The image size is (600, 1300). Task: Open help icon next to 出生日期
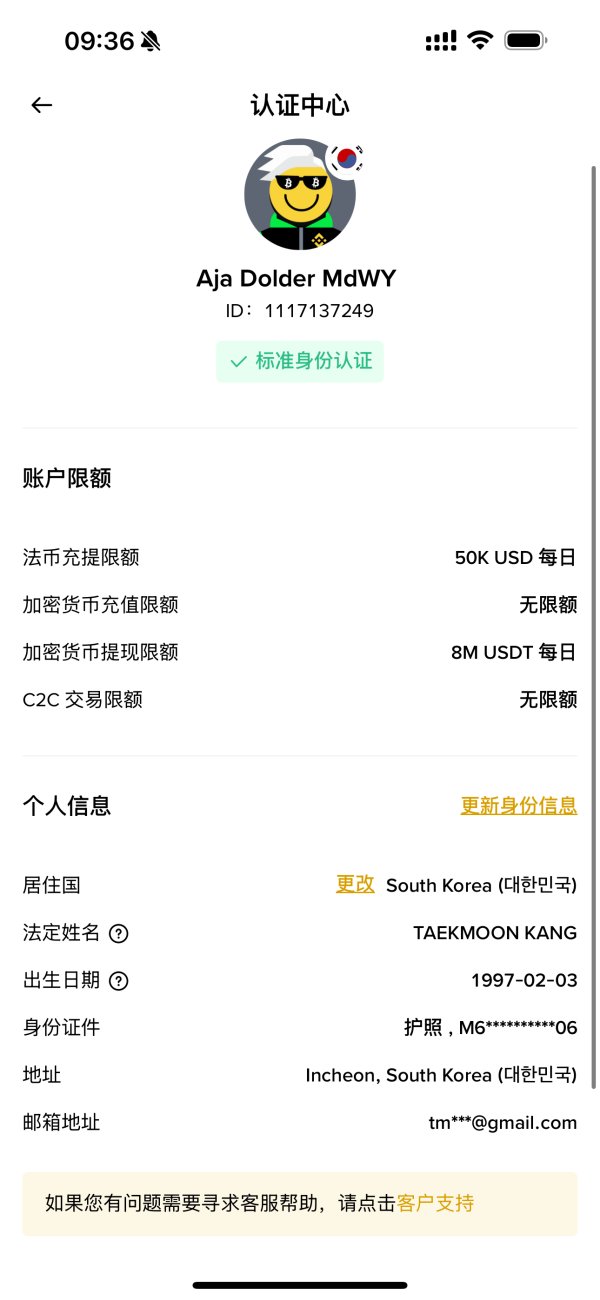tap(119, 981)
